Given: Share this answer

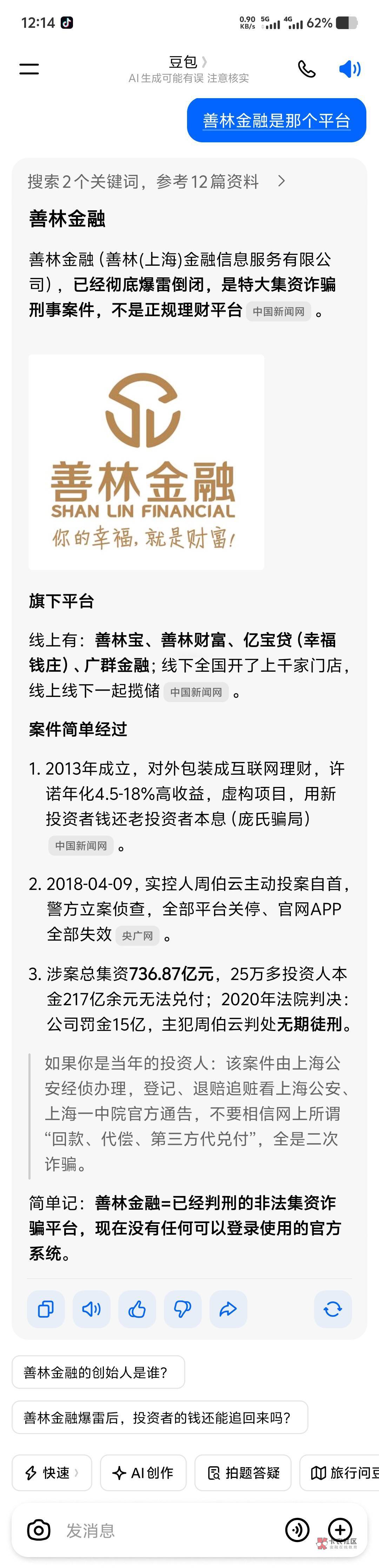Looking at the screenshot, I should 228,1309.
